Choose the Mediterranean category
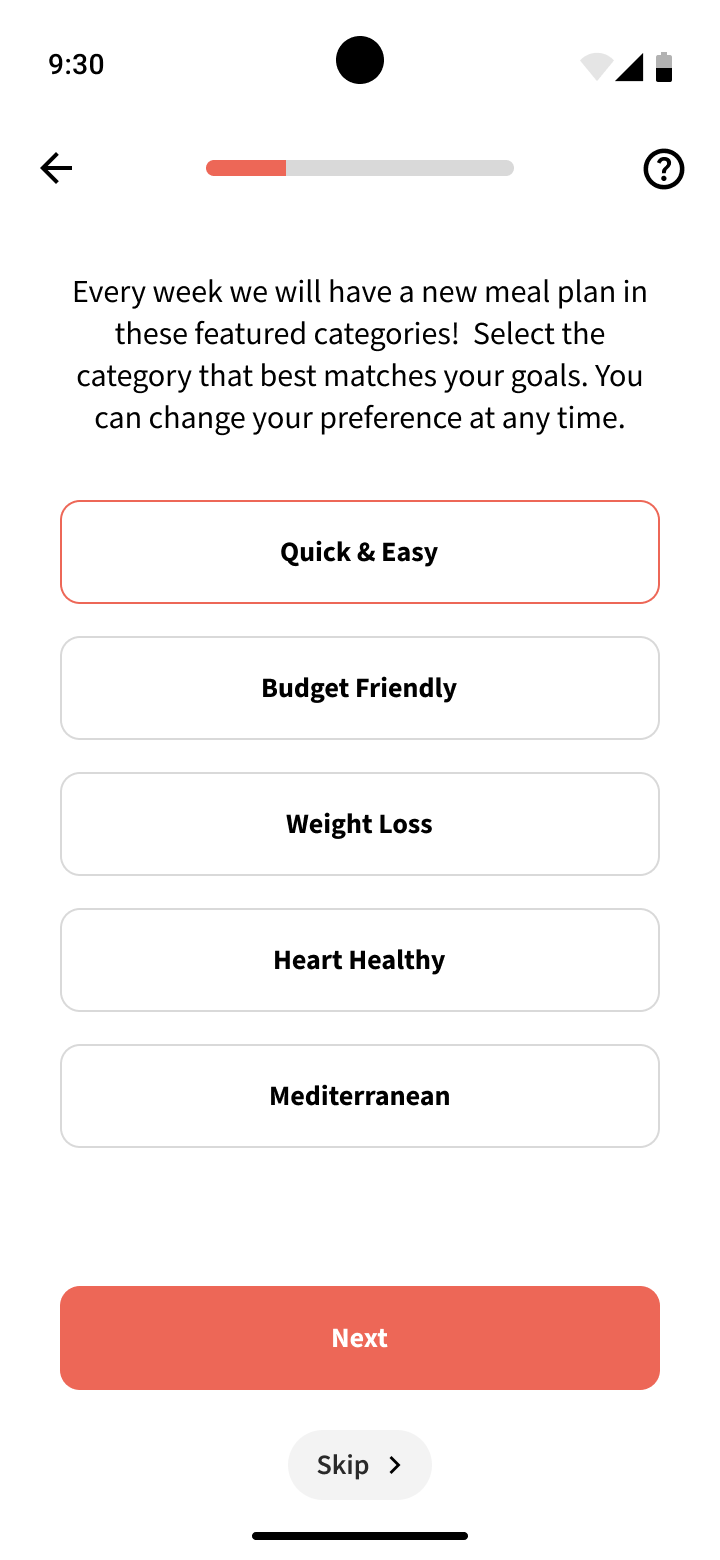720x1560 pixels. (x=360, y=1096)
